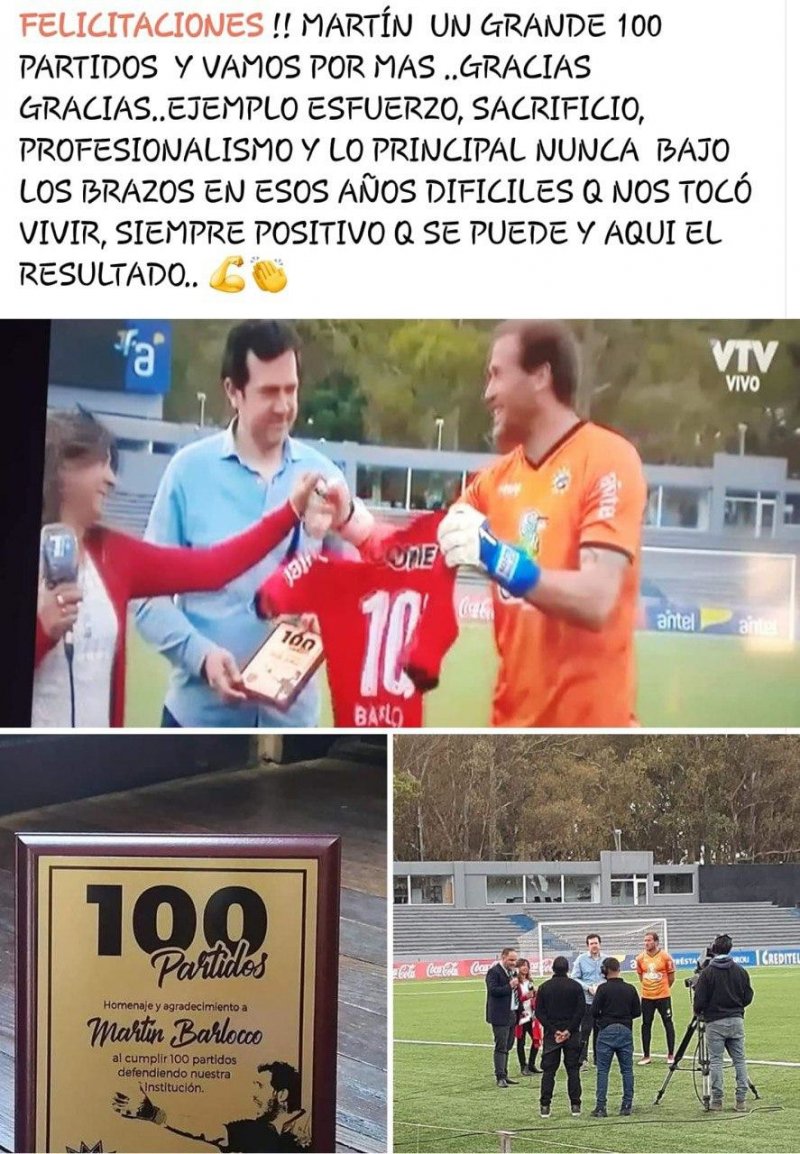Open the photo of the ceremony on the pitch

point(597,944)
